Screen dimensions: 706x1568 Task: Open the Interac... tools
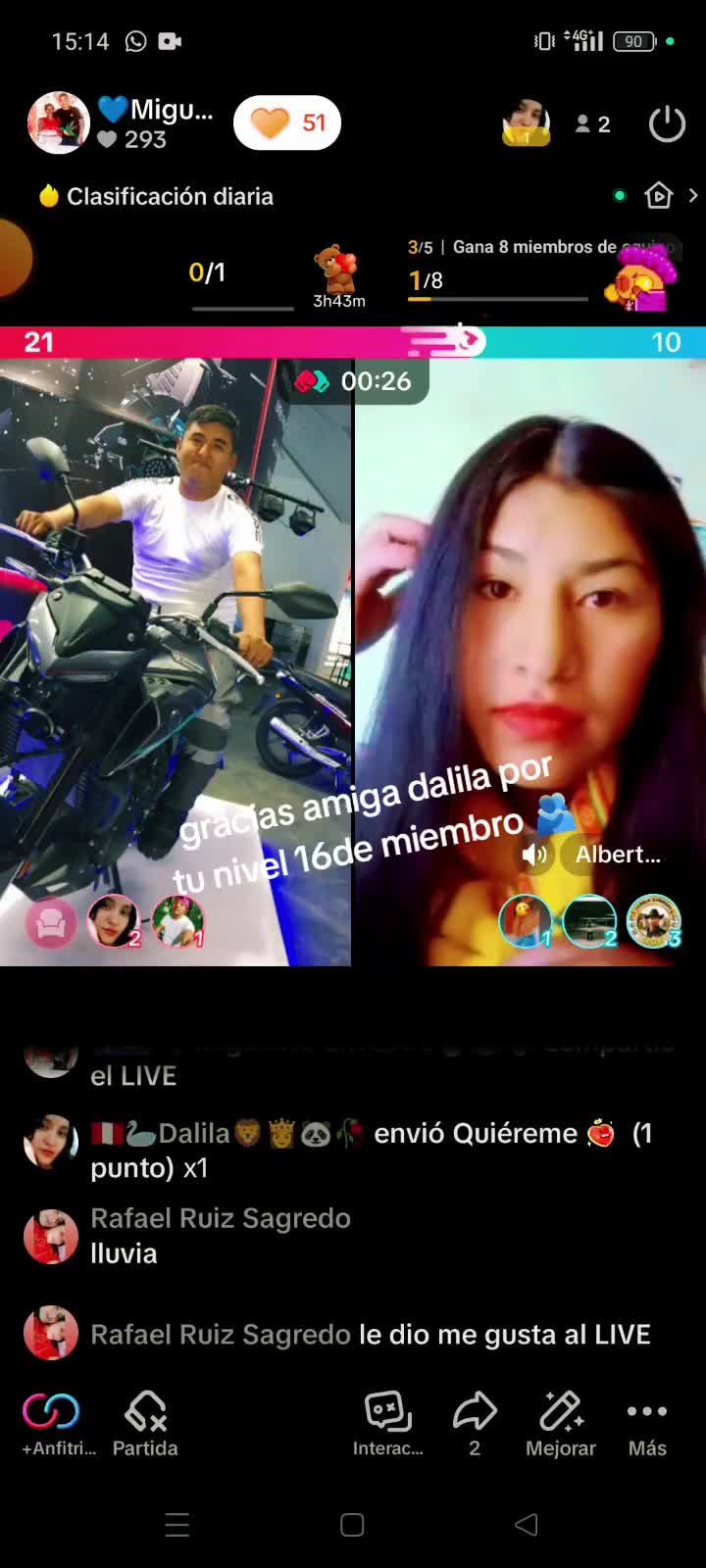[x=388, y=1424]
